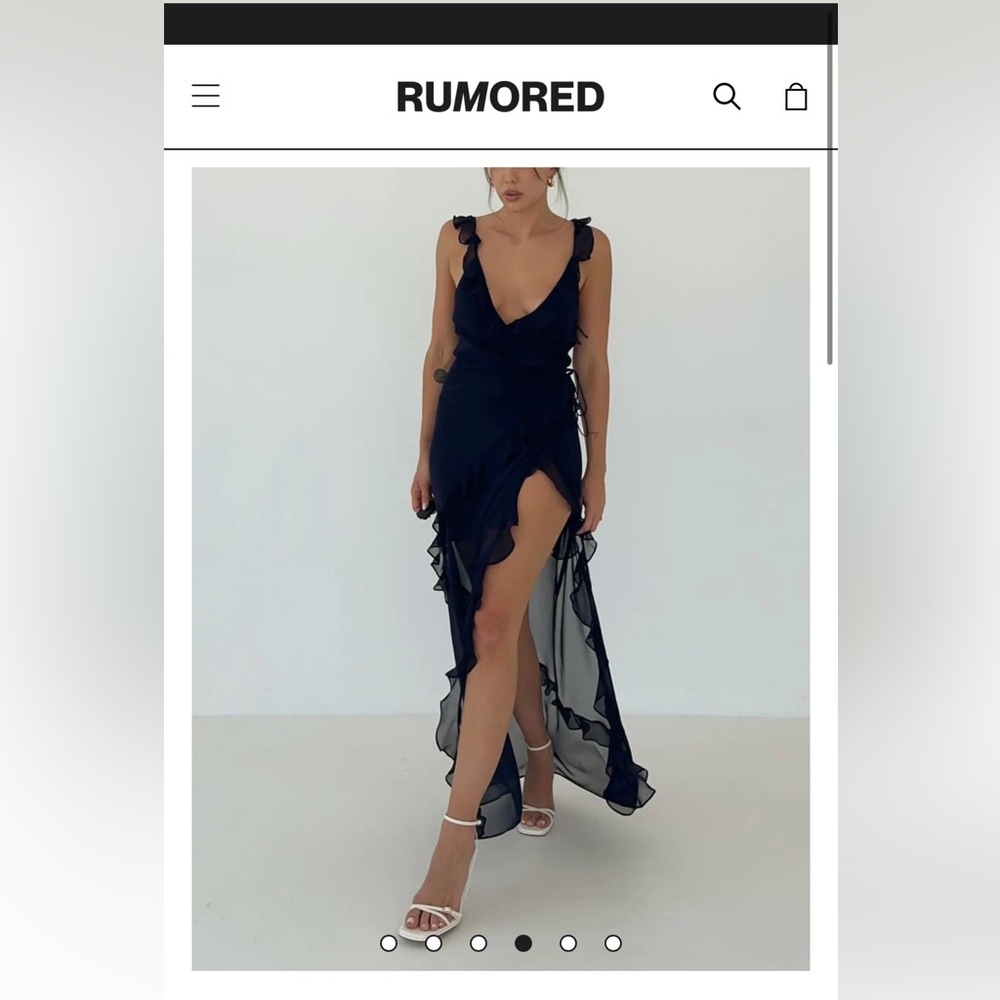
Task: Select the second image indicator dot
Action: [434, 943]
